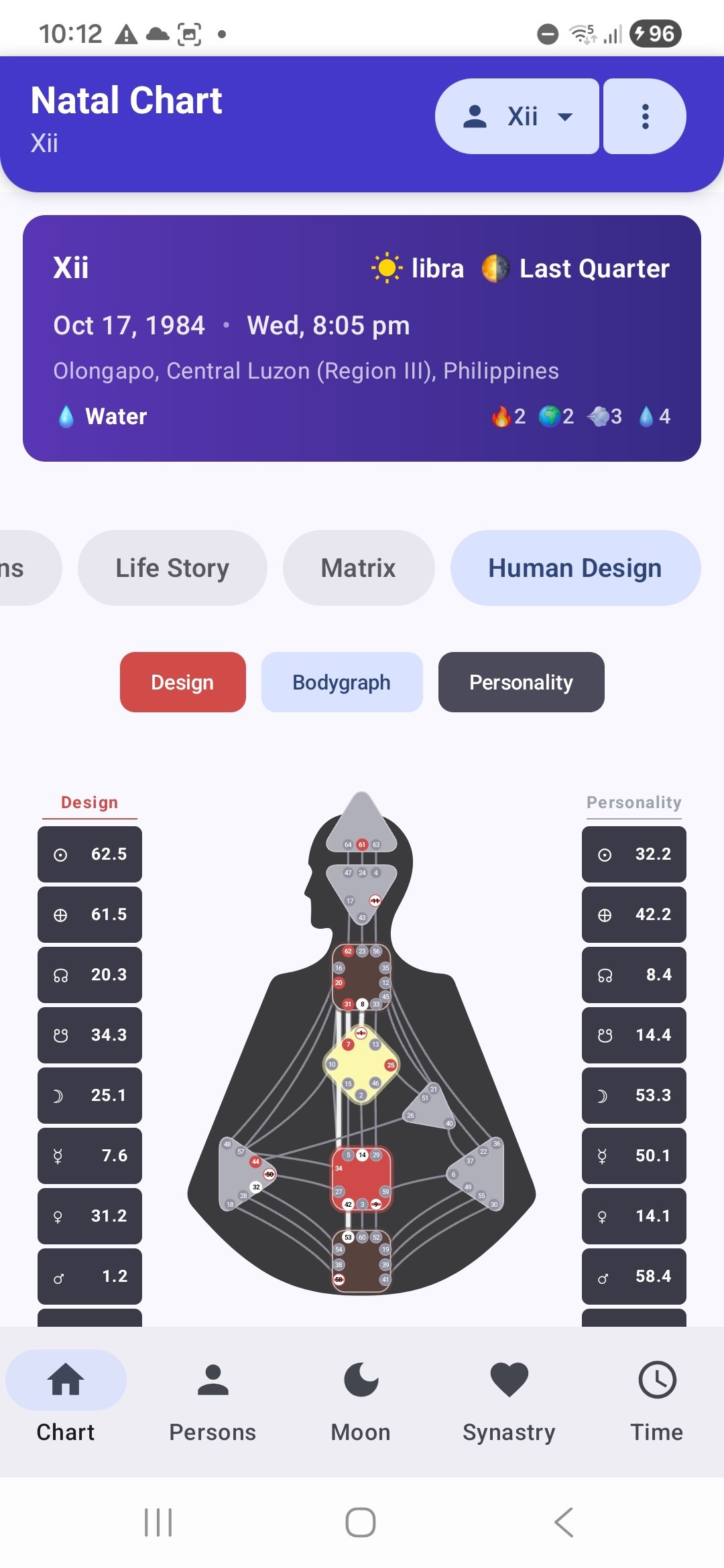Select the Human Design tab
The width and height of the screenshot is (724, 1568).
(575, 568)
